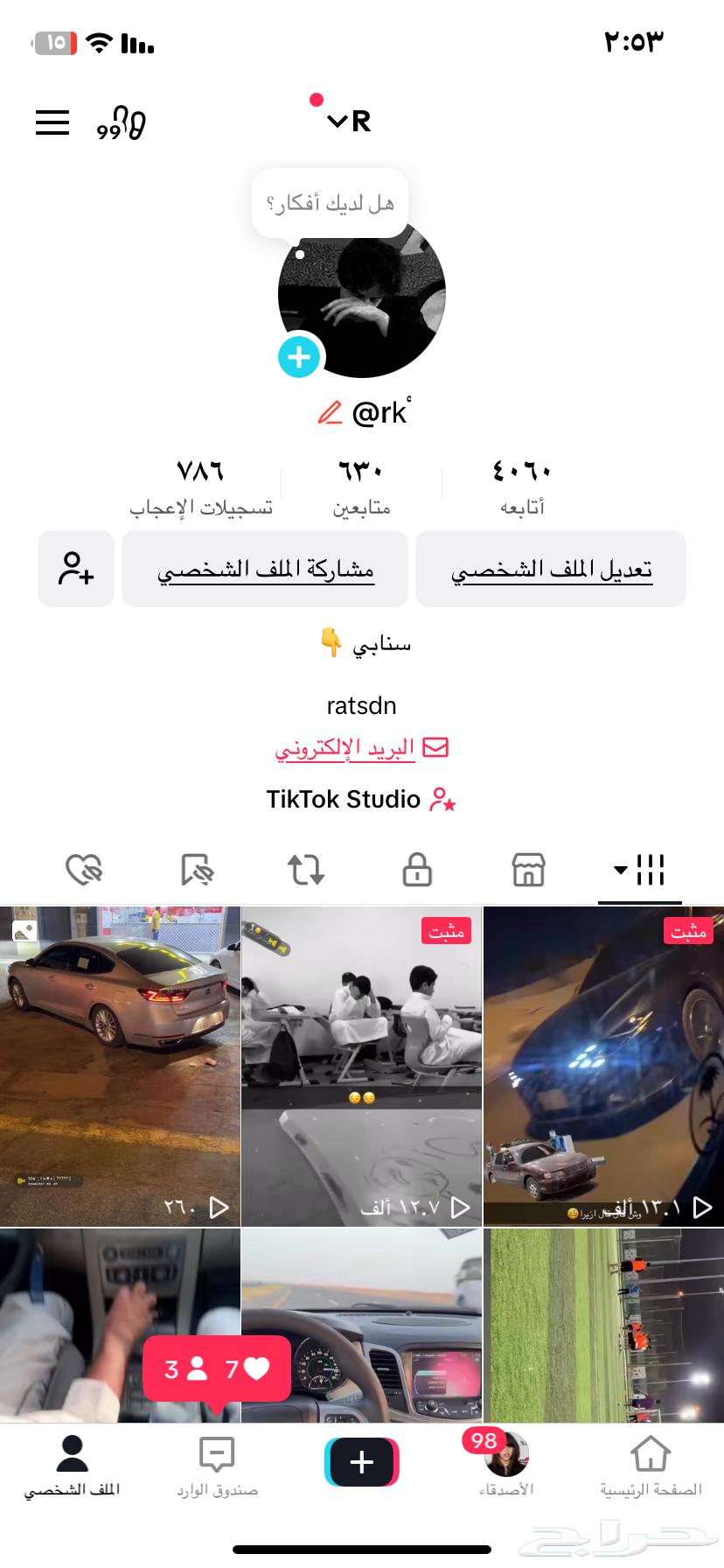Switch to the home (الصفحة الرئيسية) tab
Screen dimensions: 724x1568
click(x=651, y=1461)
